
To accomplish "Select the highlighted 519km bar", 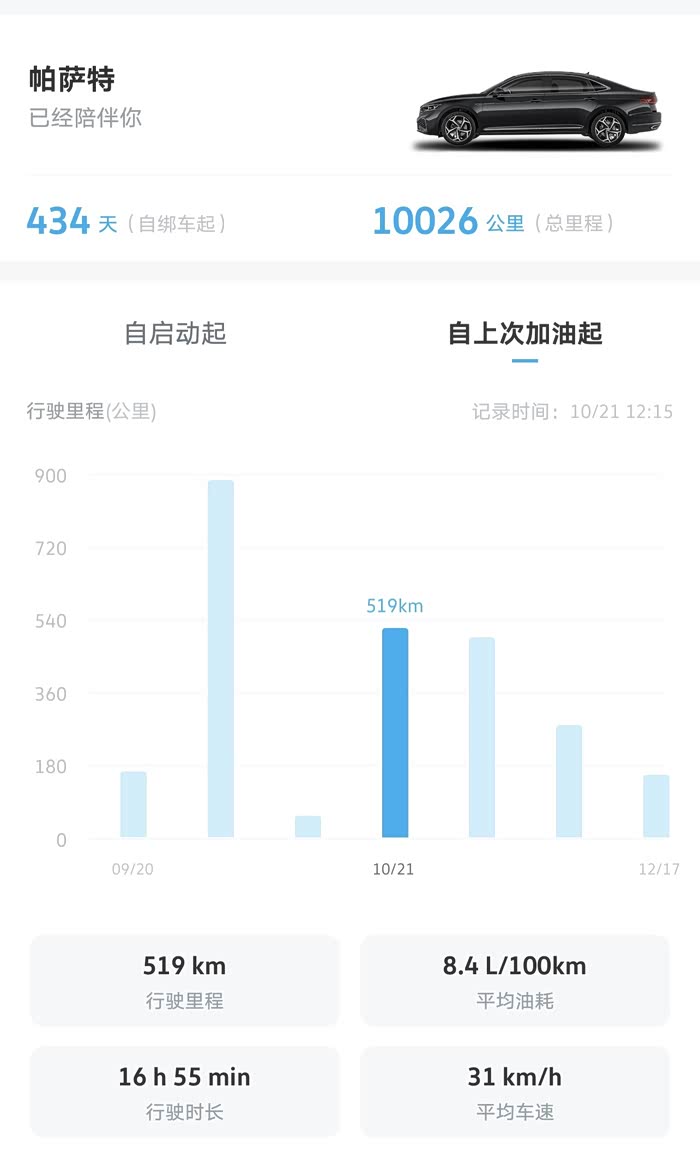I will [x=395, y=733].
